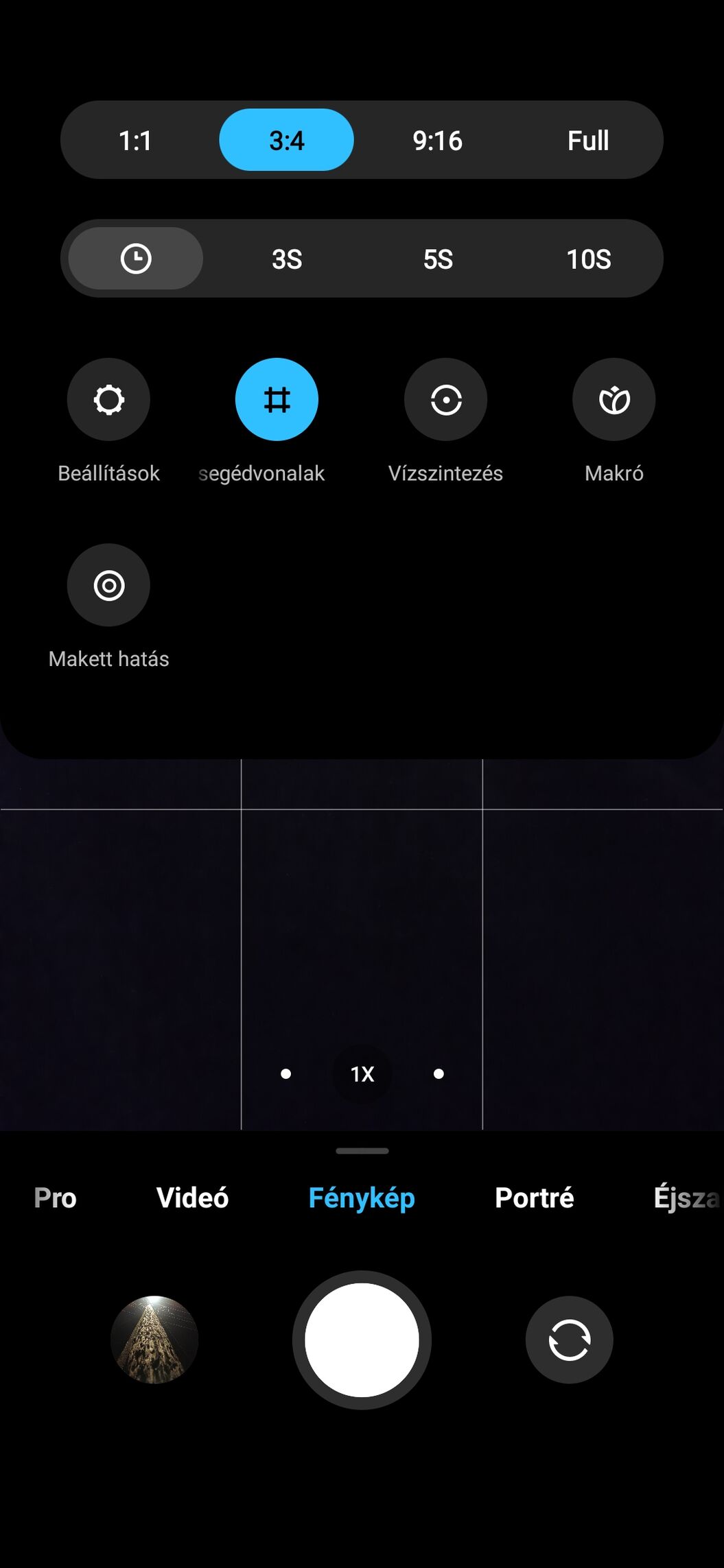The image size is (724, 1568).
Task: Tap the 1X zoom button
Action: 362,1074
